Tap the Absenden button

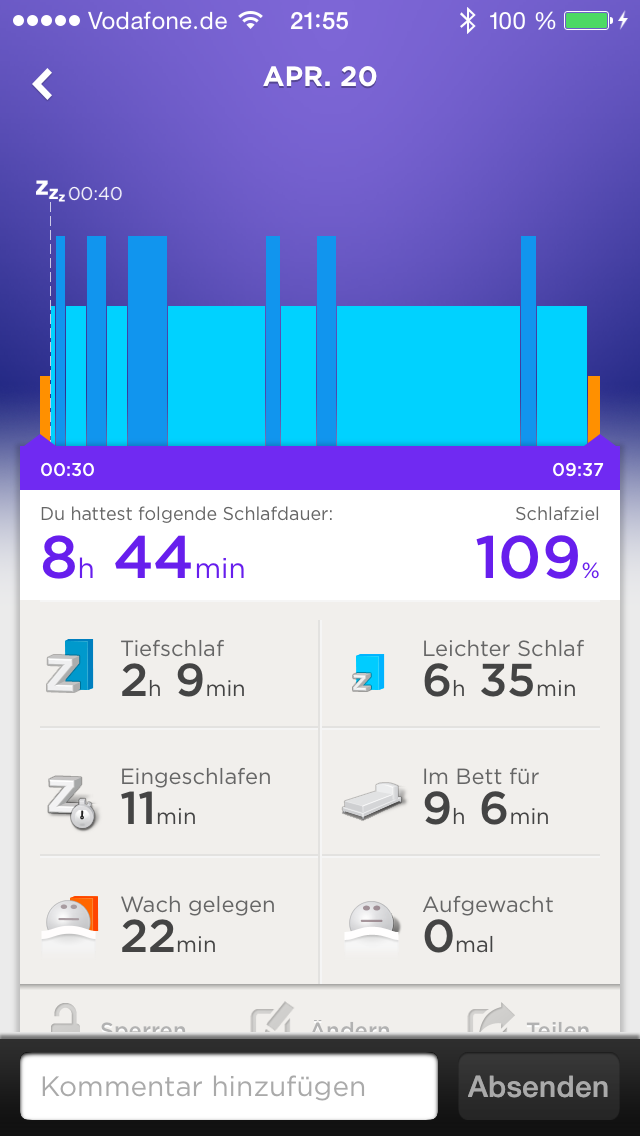[539, 1086]
